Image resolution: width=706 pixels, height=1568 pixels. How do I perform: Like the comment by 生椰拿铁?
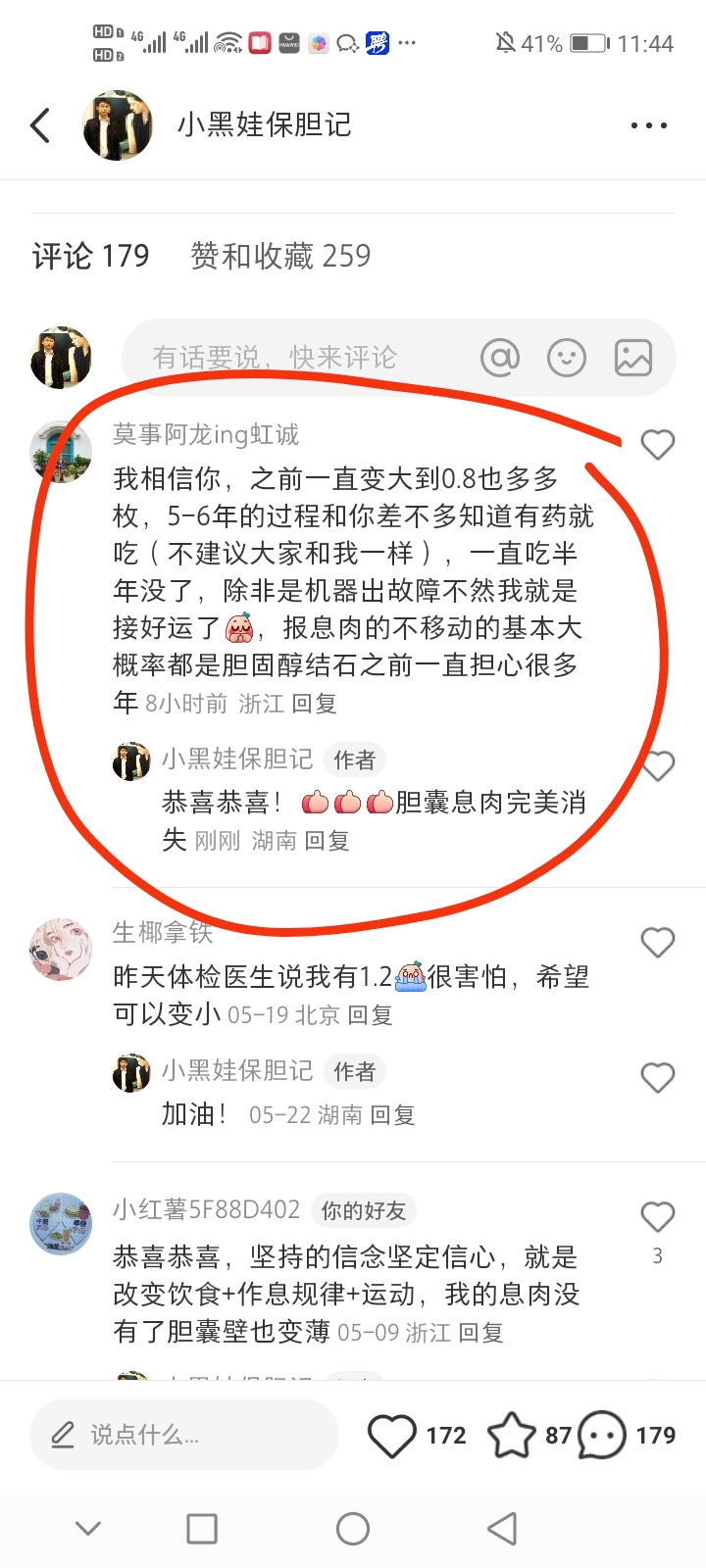coord(657,942)
